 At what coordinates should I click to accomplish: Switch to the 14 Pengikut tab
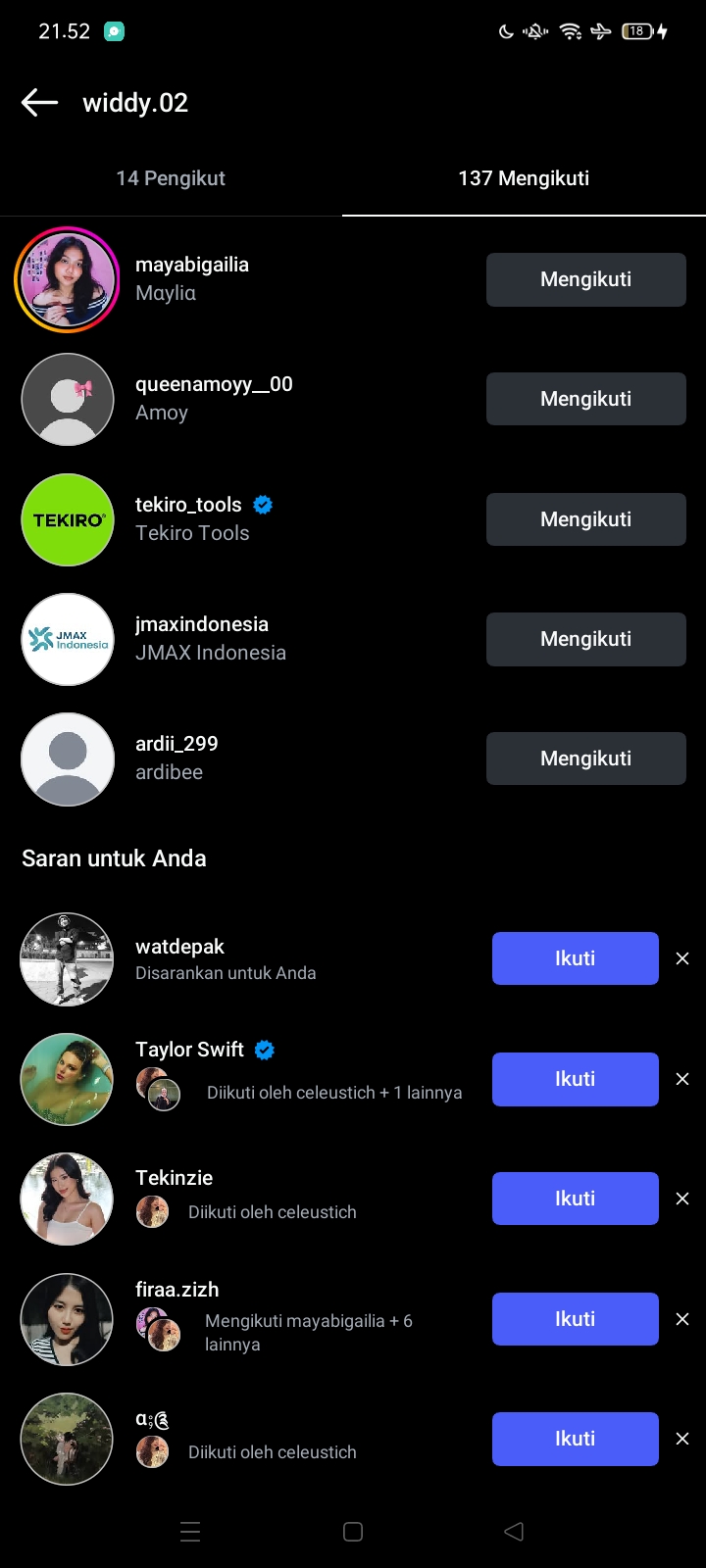[x=171, y=178]
